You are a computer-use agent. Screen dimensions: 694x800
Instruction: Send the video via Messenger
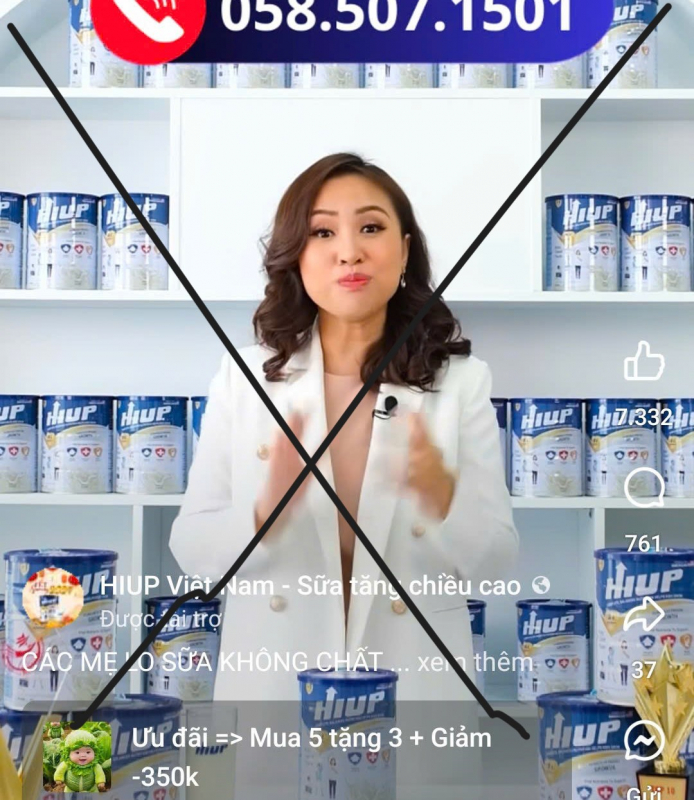644,741
